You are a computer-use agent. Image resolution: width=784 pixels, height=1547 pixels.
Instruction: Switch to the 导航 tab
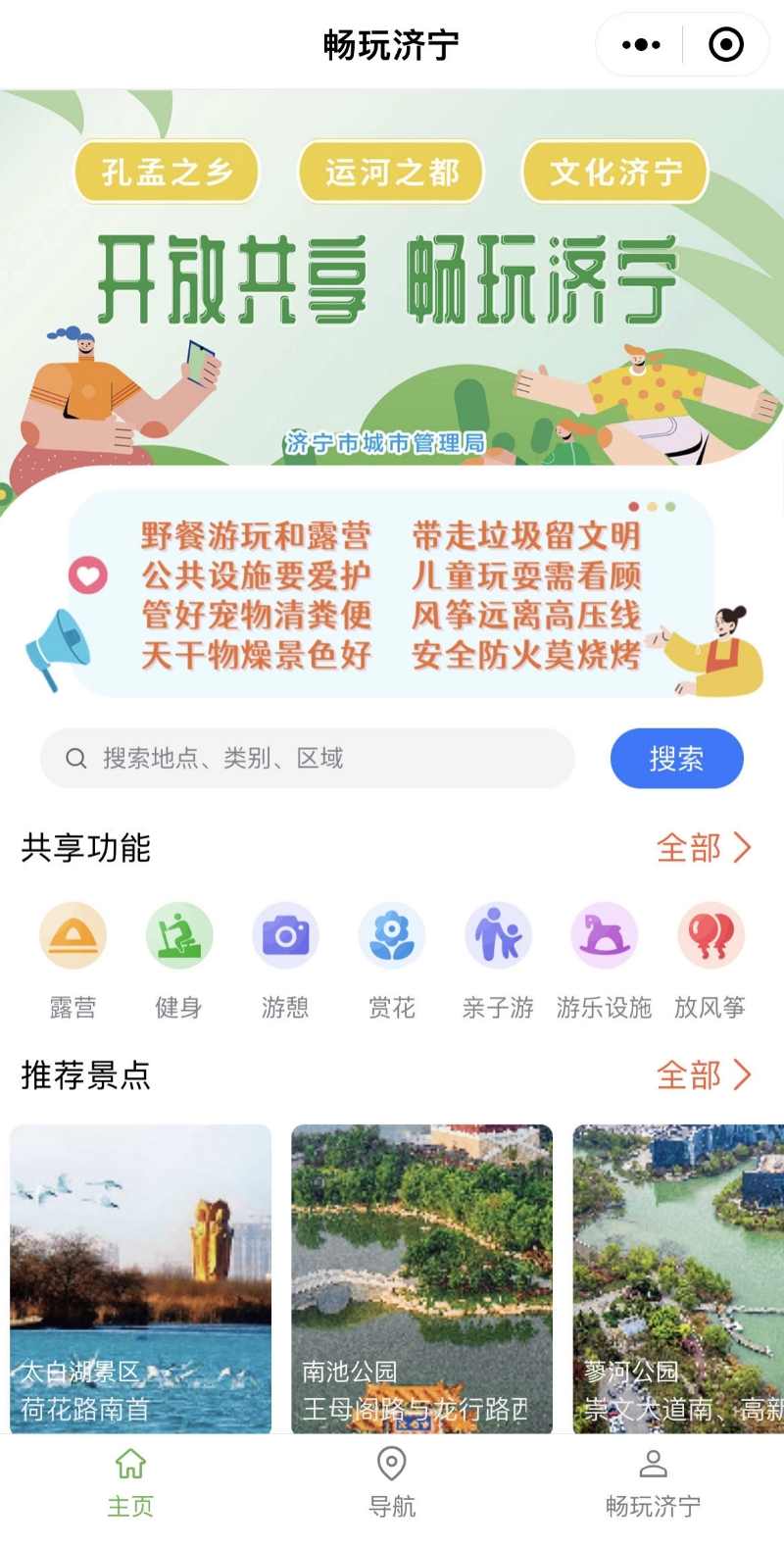point(392,1480)
